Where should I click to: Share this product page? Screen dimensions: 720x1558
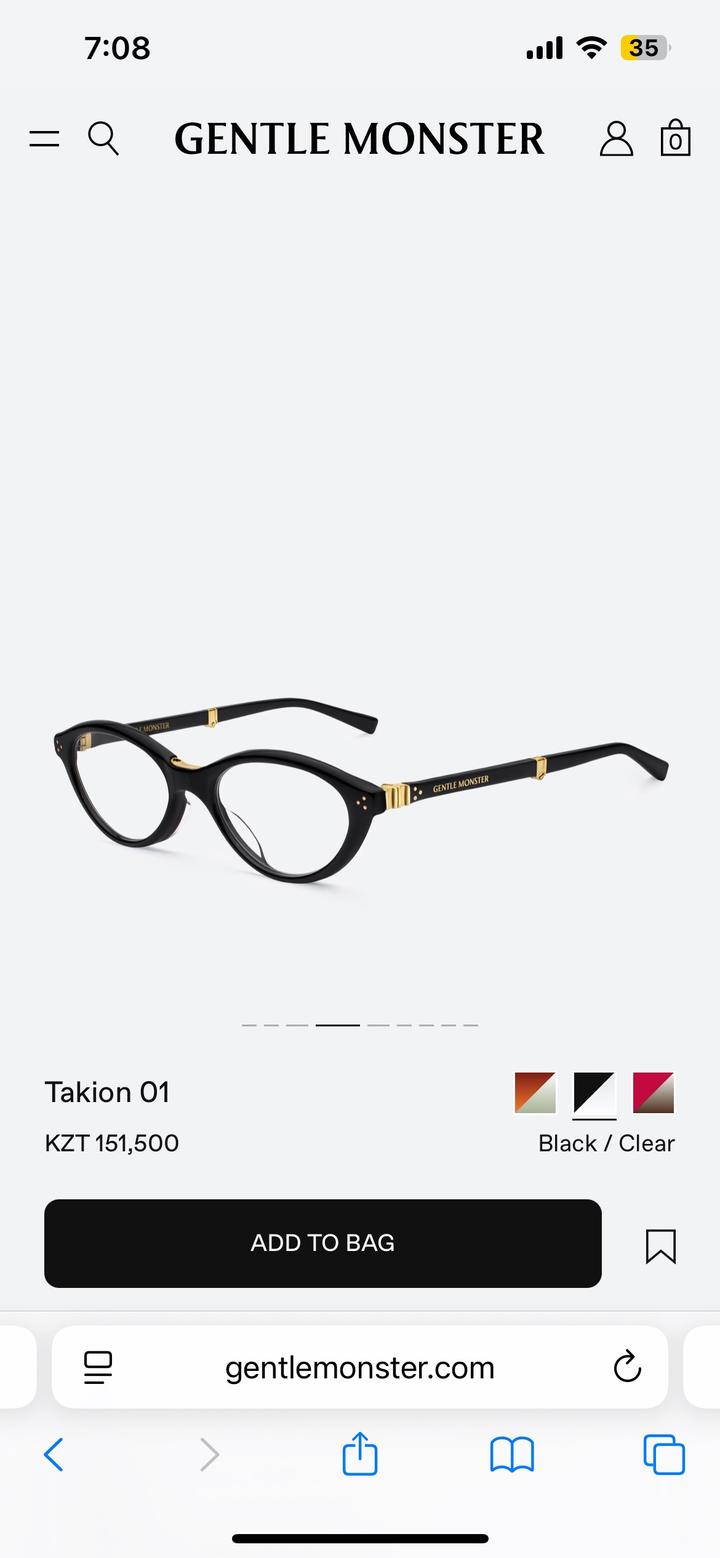360,1454
